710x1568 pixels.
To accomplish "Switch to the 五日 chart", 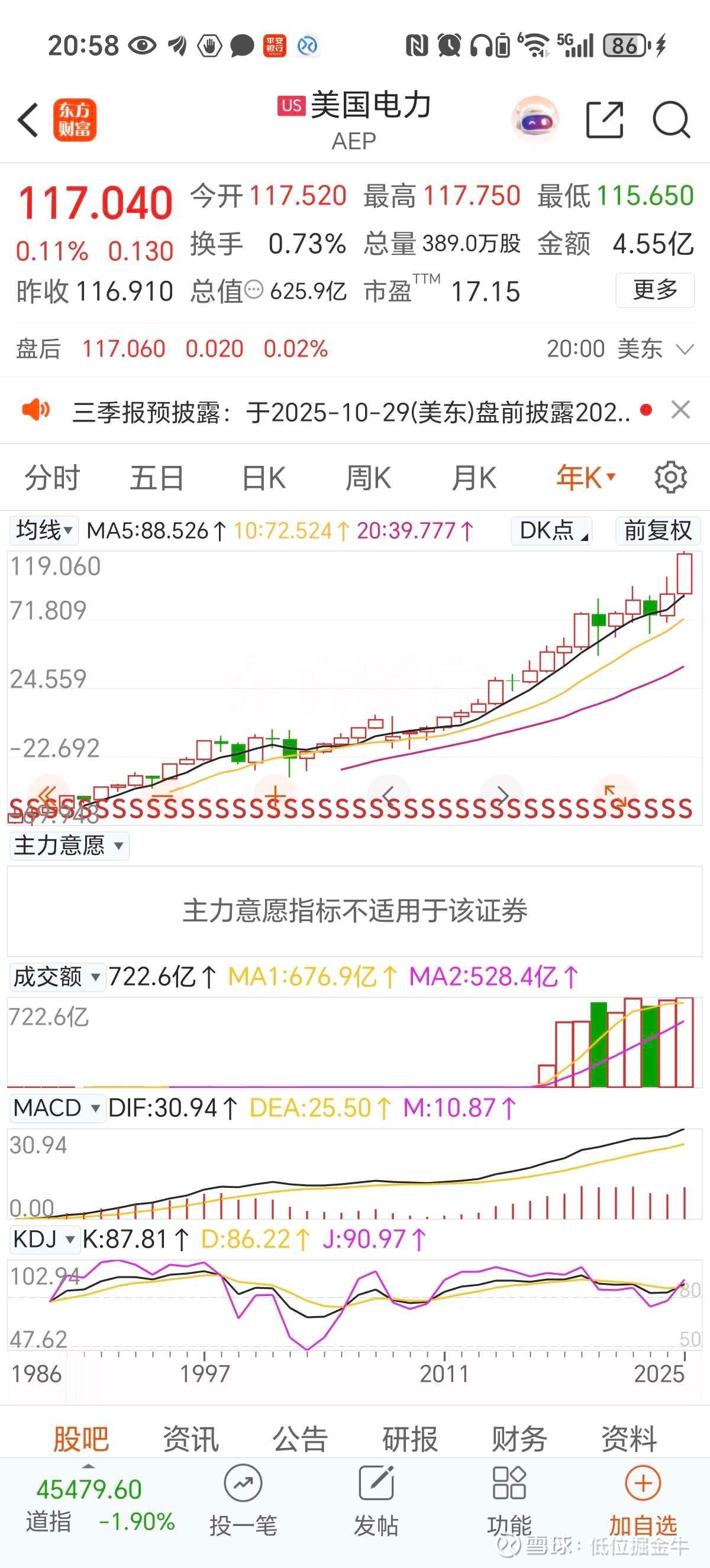I will click(156, 478).
